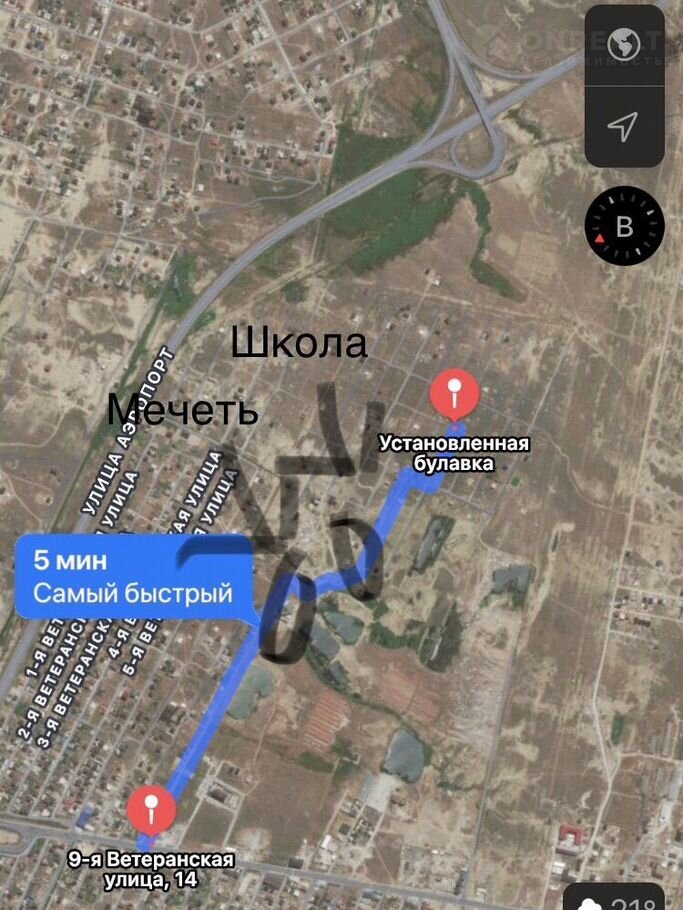683x910 pixels.
Task: Select the 9-я Ветеранская улица, 14 pin
Action: (x=152, y=808)
